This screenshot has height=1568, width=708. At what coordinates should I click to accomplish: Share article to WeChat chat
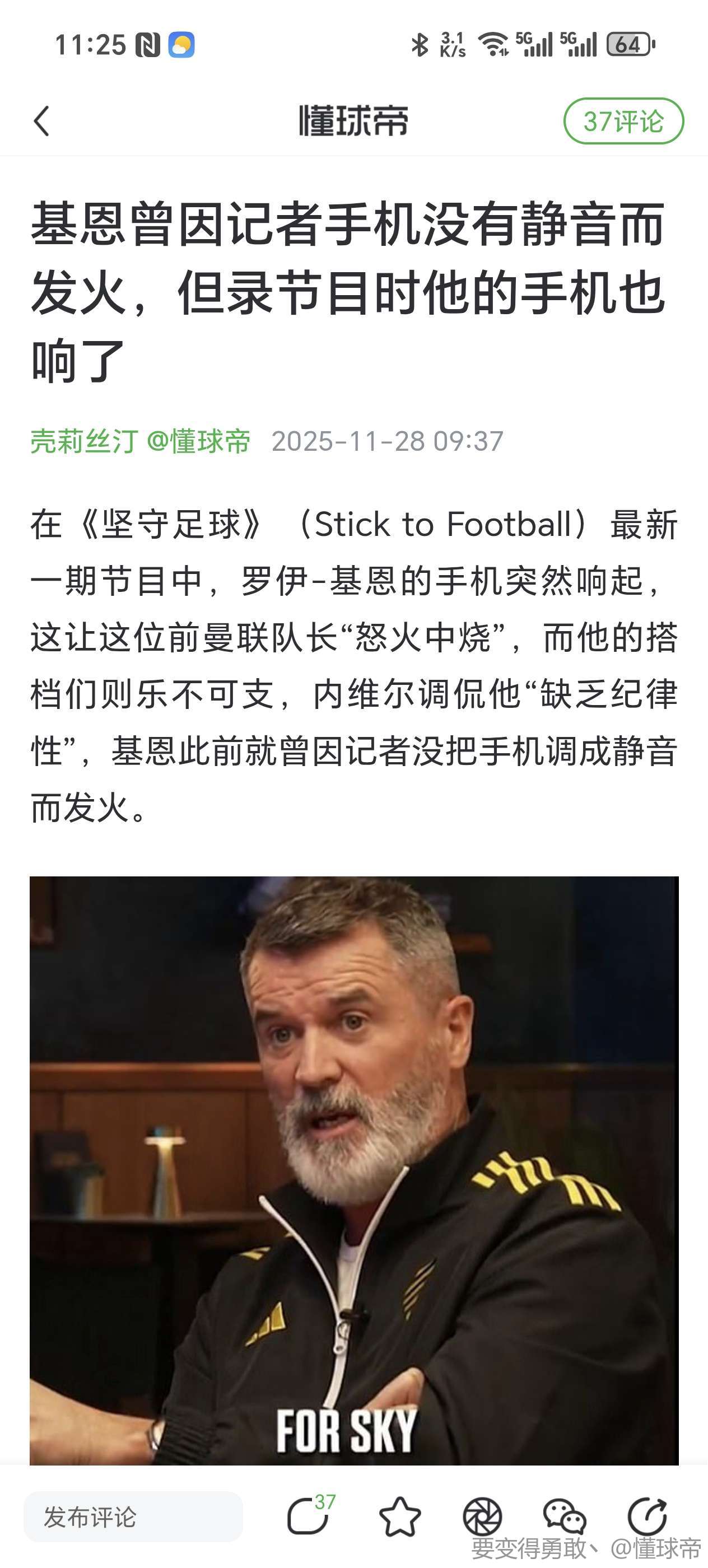pyautogui.click(x=565, y=1516)
